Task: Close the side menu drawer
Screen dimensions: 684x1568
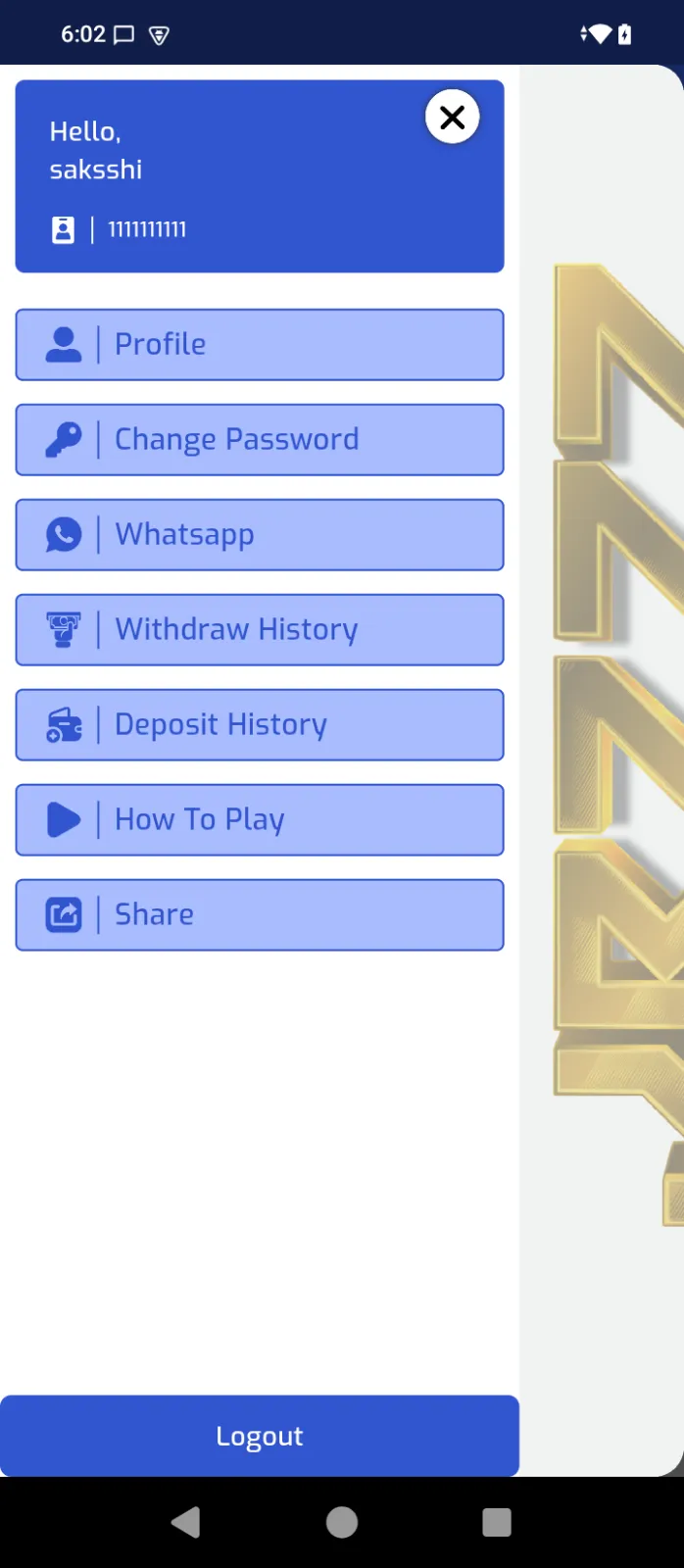Action: click(x=452, y=118)
